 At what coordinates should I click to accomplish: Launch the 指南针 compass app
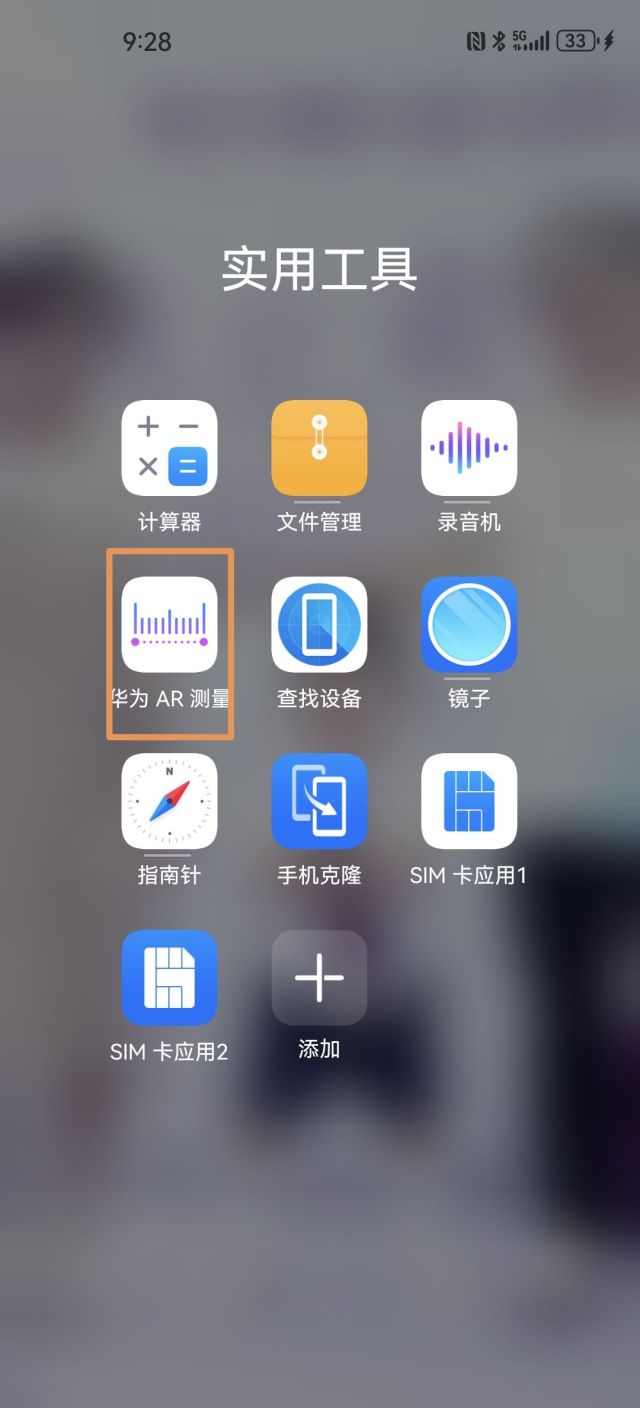coord(169,801)
